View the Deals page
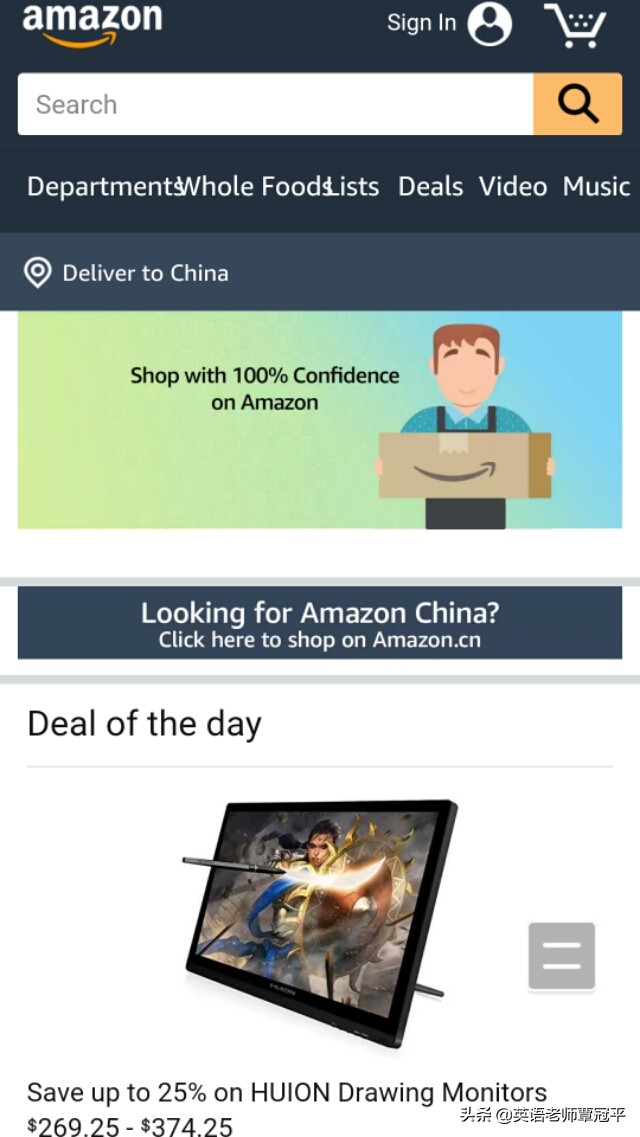 click(430, 187)
